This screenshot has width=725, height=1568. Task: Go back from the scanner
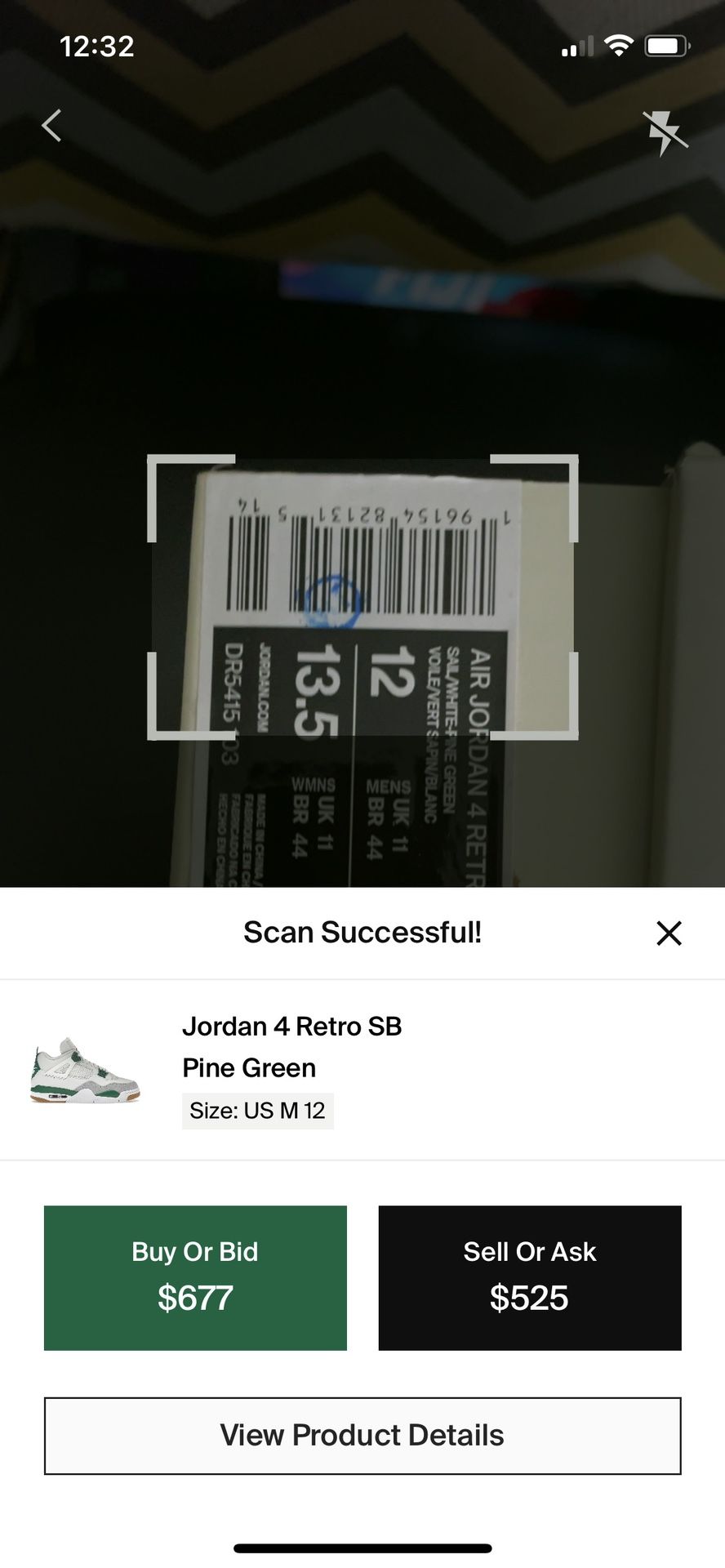(51, 126)
